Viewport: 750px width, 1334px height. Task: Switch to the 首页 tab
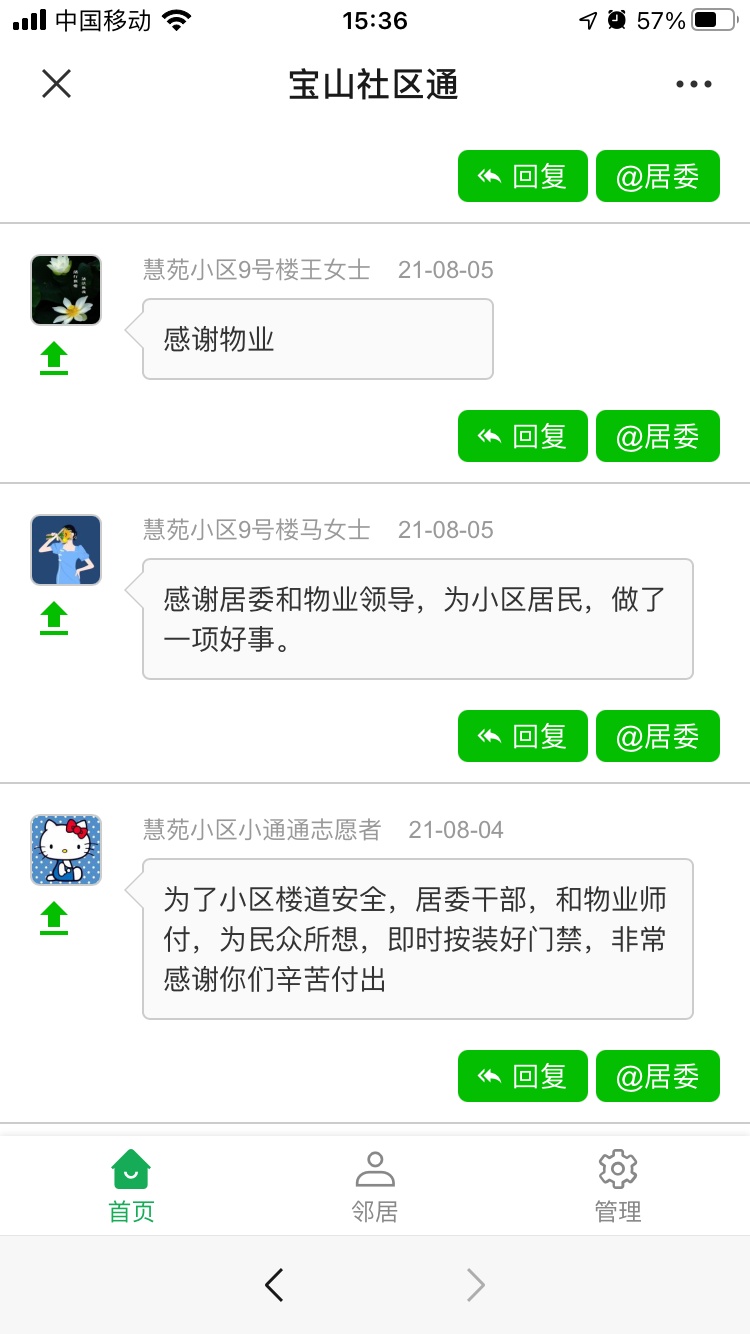click(131, 1186)
